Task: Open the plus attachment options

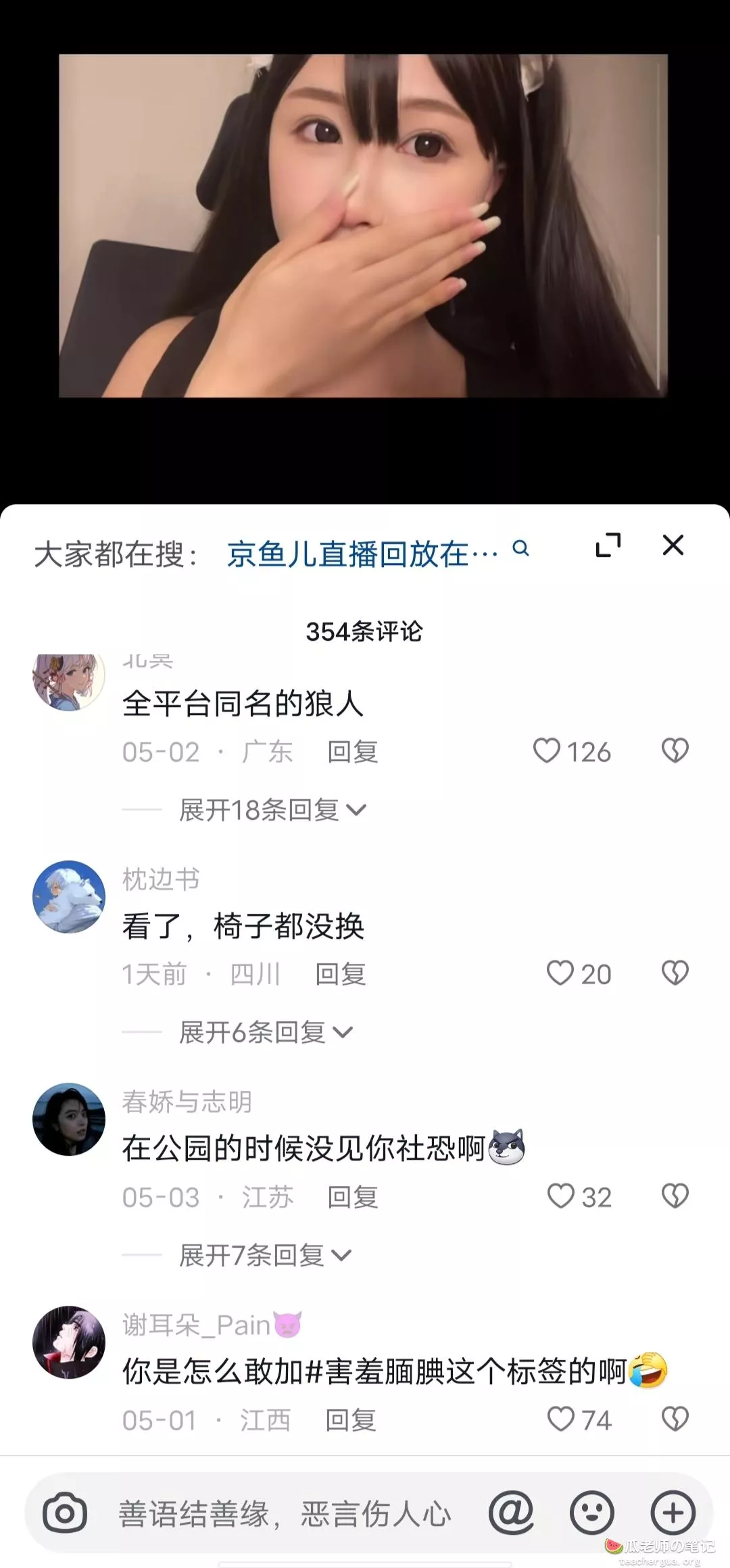Action: coord(673,1513)
